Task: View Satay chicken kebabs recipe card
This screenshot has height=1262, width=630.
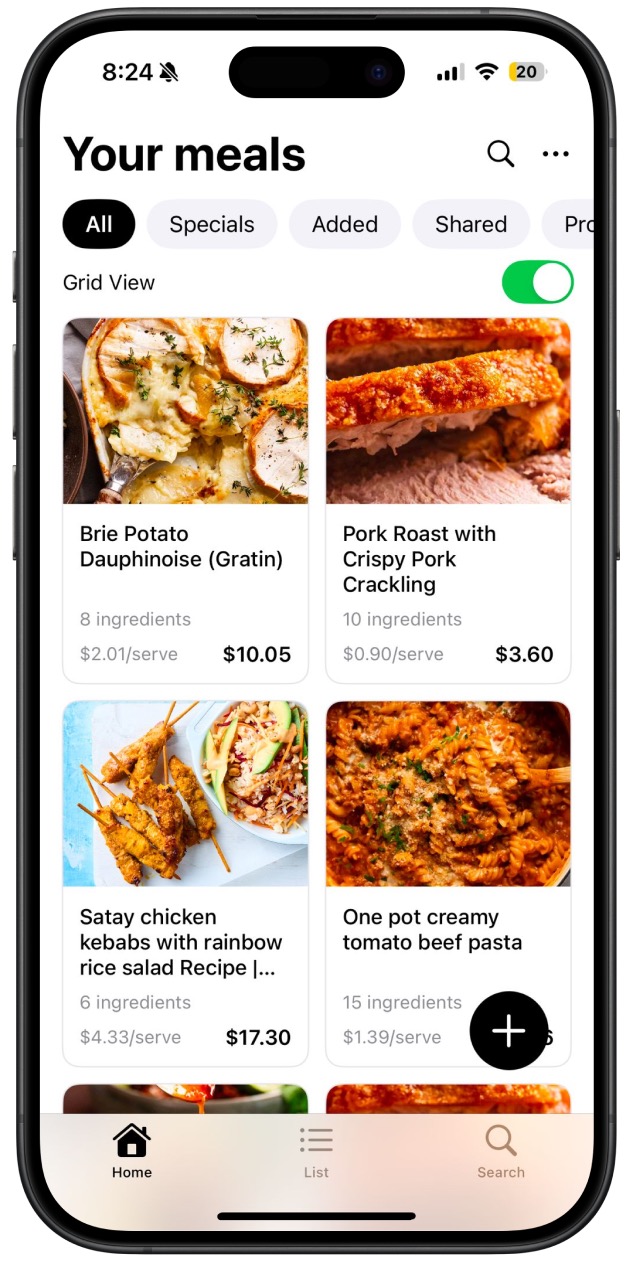Action: click(185, 883)
